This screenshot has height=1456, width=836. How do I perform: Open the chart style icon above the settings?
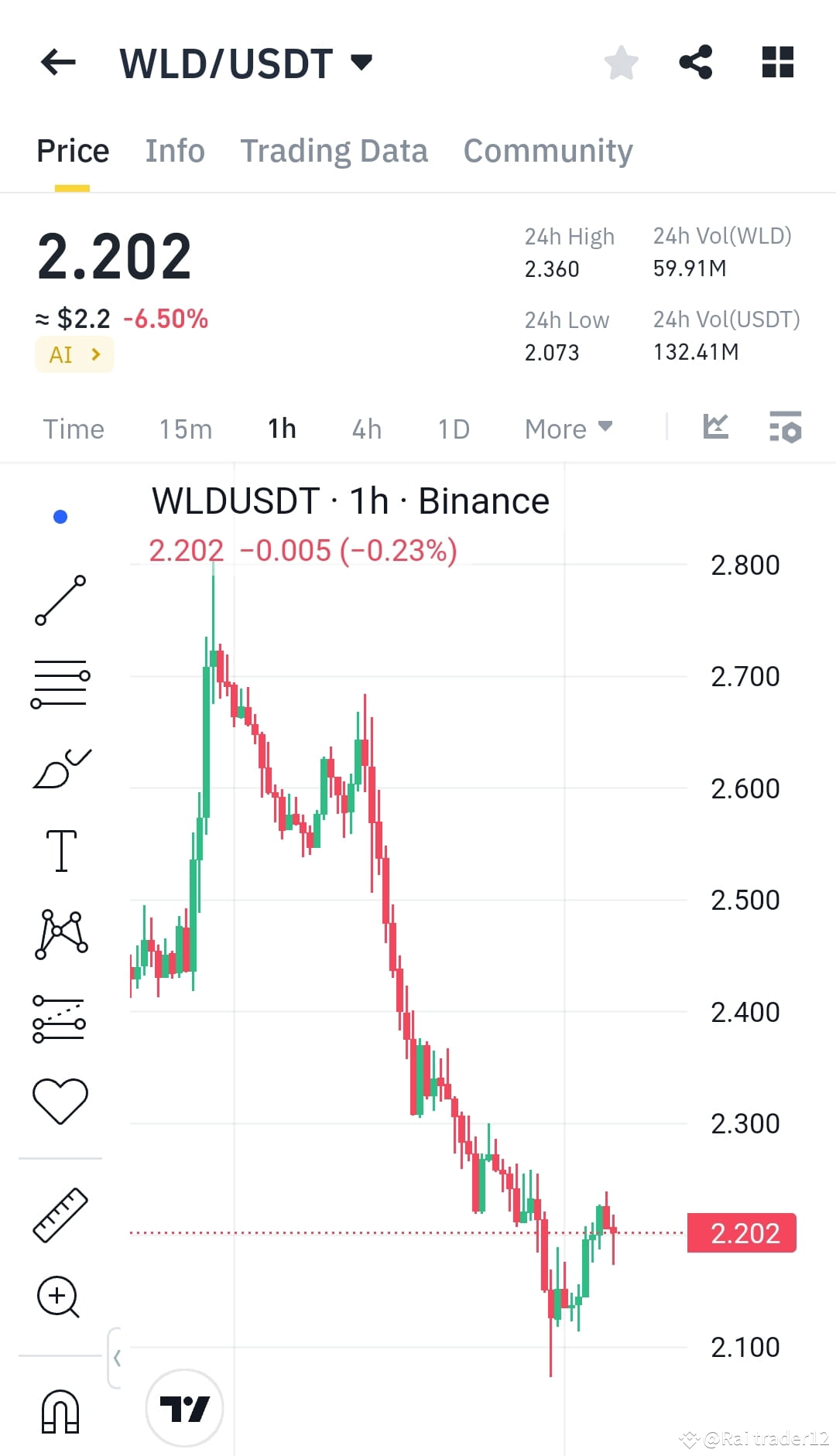pos(718,428)
